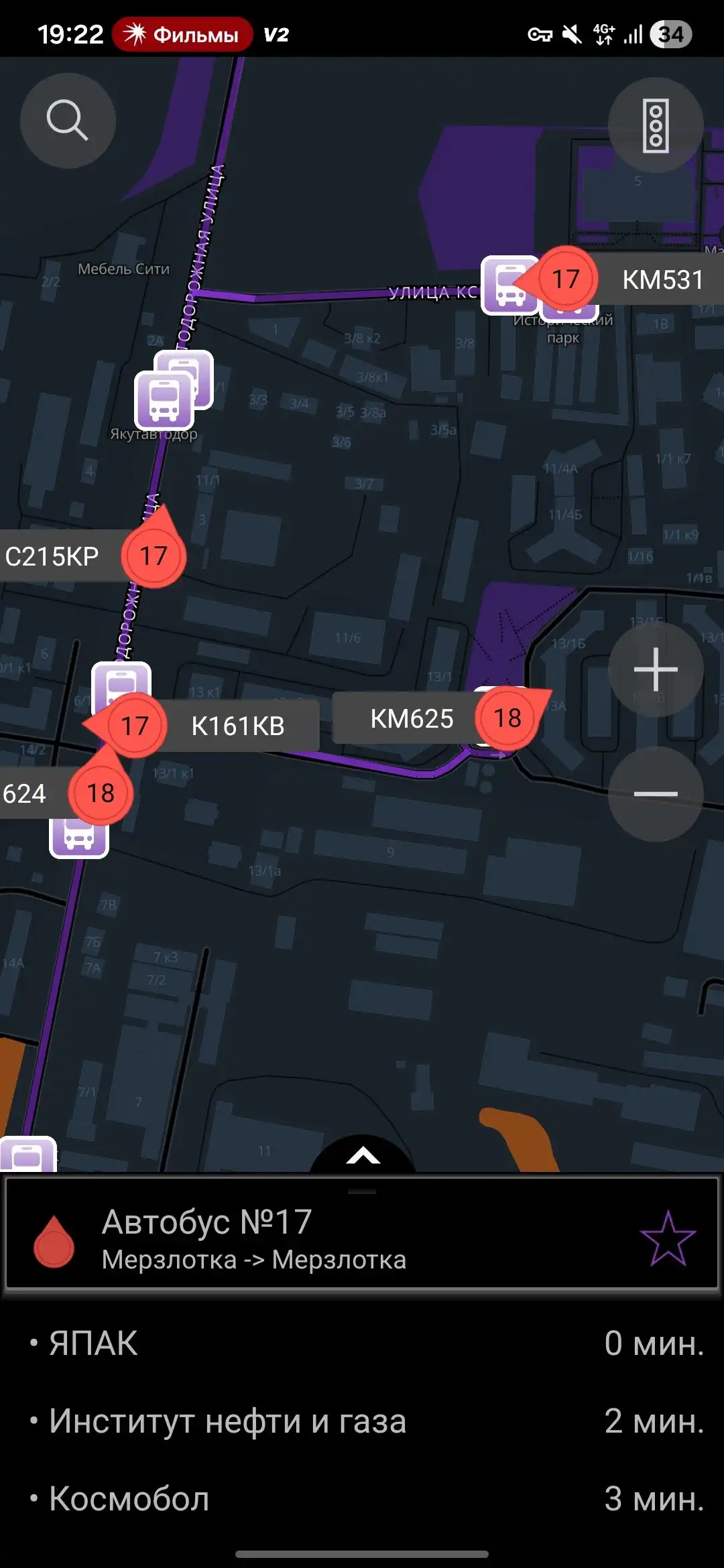
Task: Zoom out with the minus button
Action: pos(655,794)
